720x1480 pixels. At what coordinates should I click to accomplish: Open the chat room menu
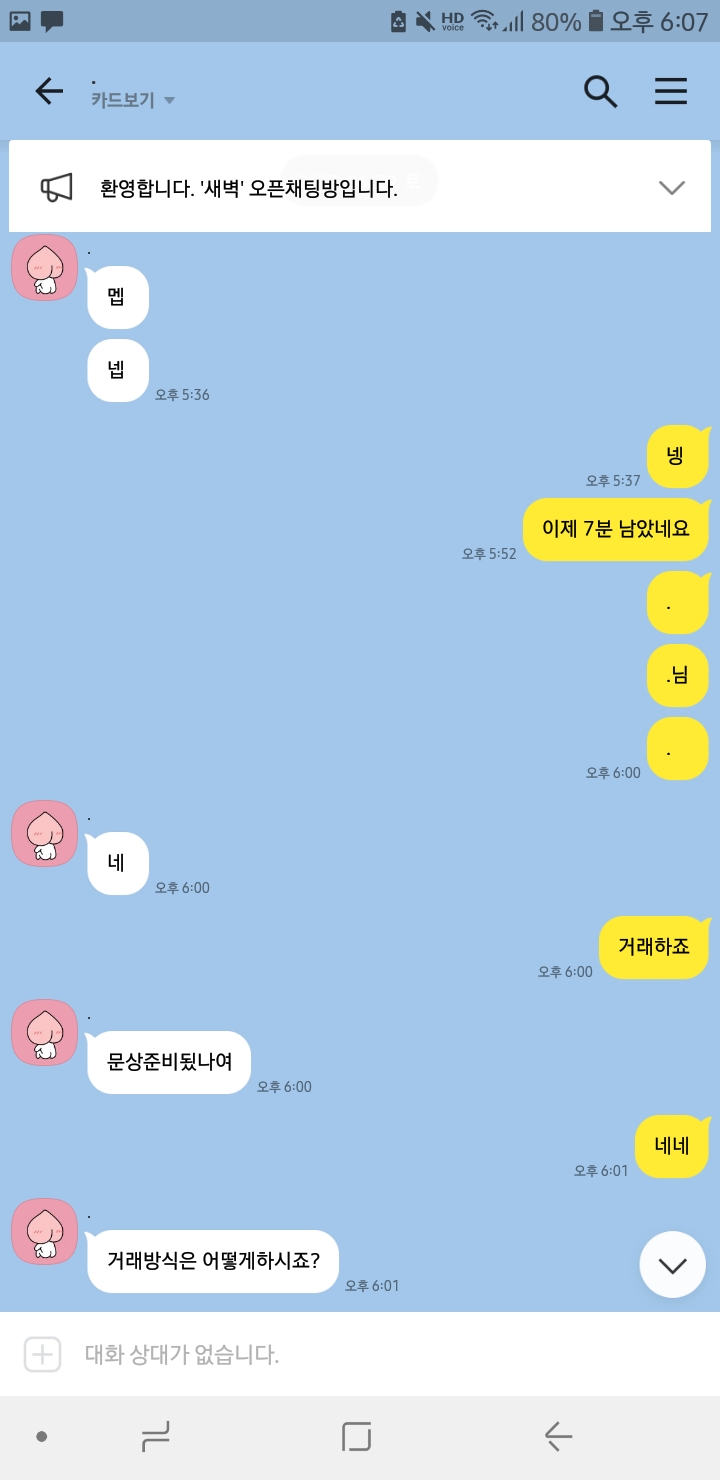pos(671,92)
